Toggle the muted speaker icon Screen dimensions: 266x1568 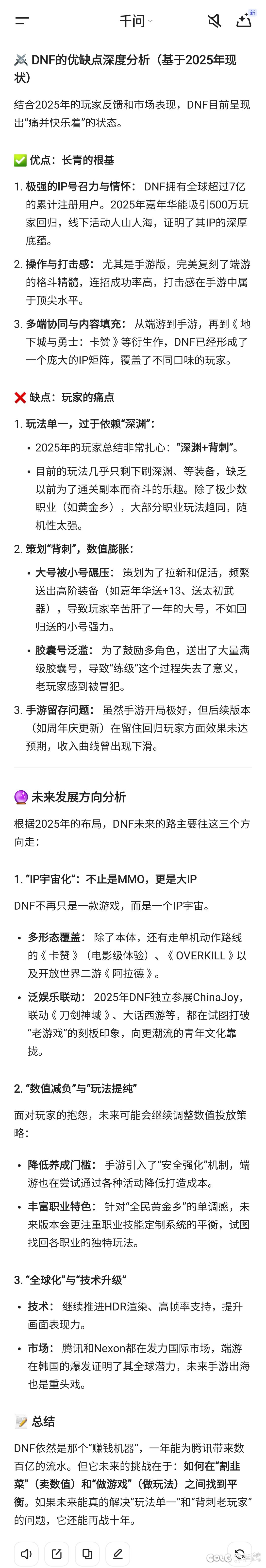coord(214,21)
